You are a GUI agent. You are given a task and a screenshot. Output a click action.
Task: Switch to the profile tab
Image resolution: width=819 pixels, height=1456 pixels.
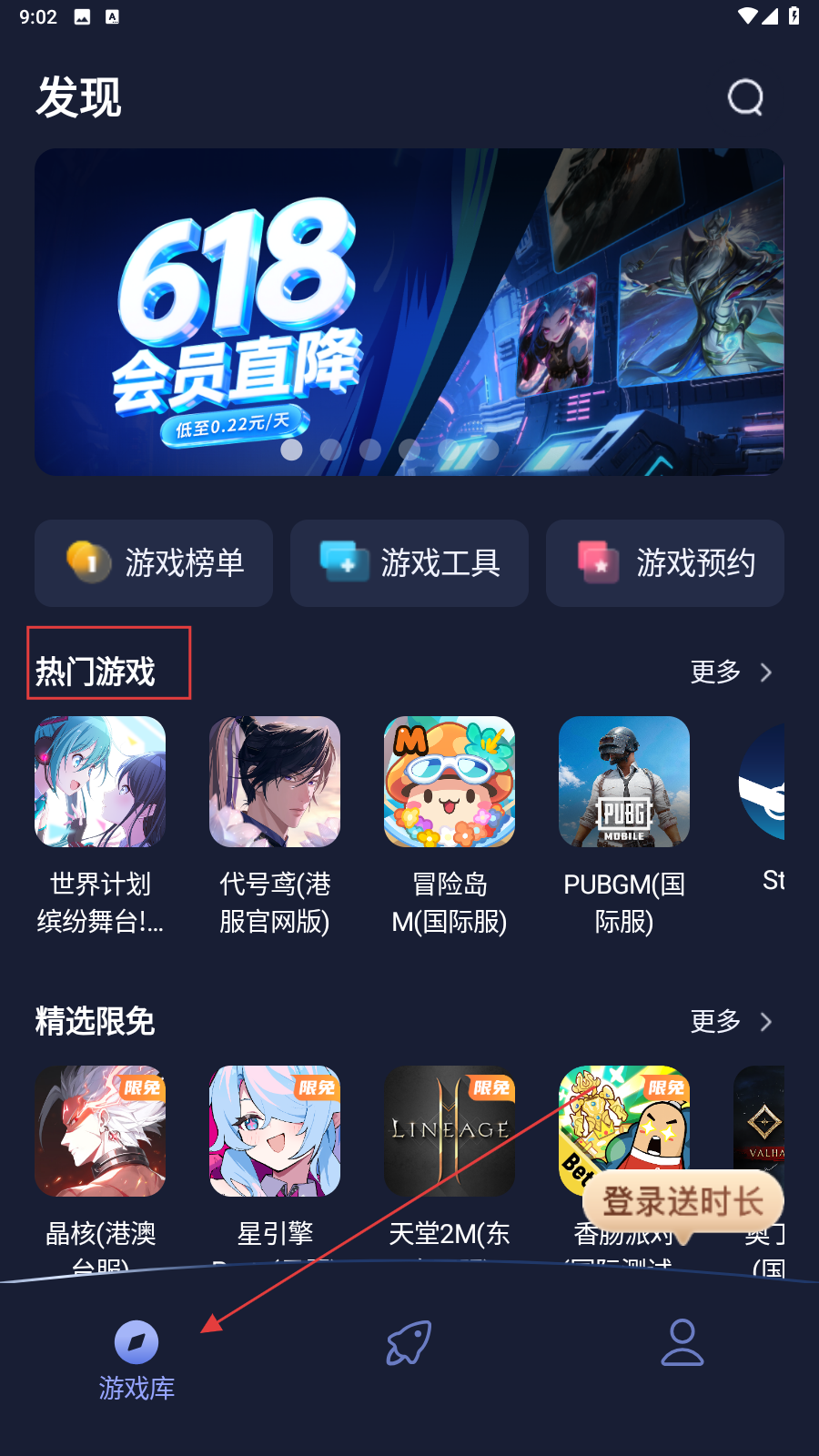682,1343
